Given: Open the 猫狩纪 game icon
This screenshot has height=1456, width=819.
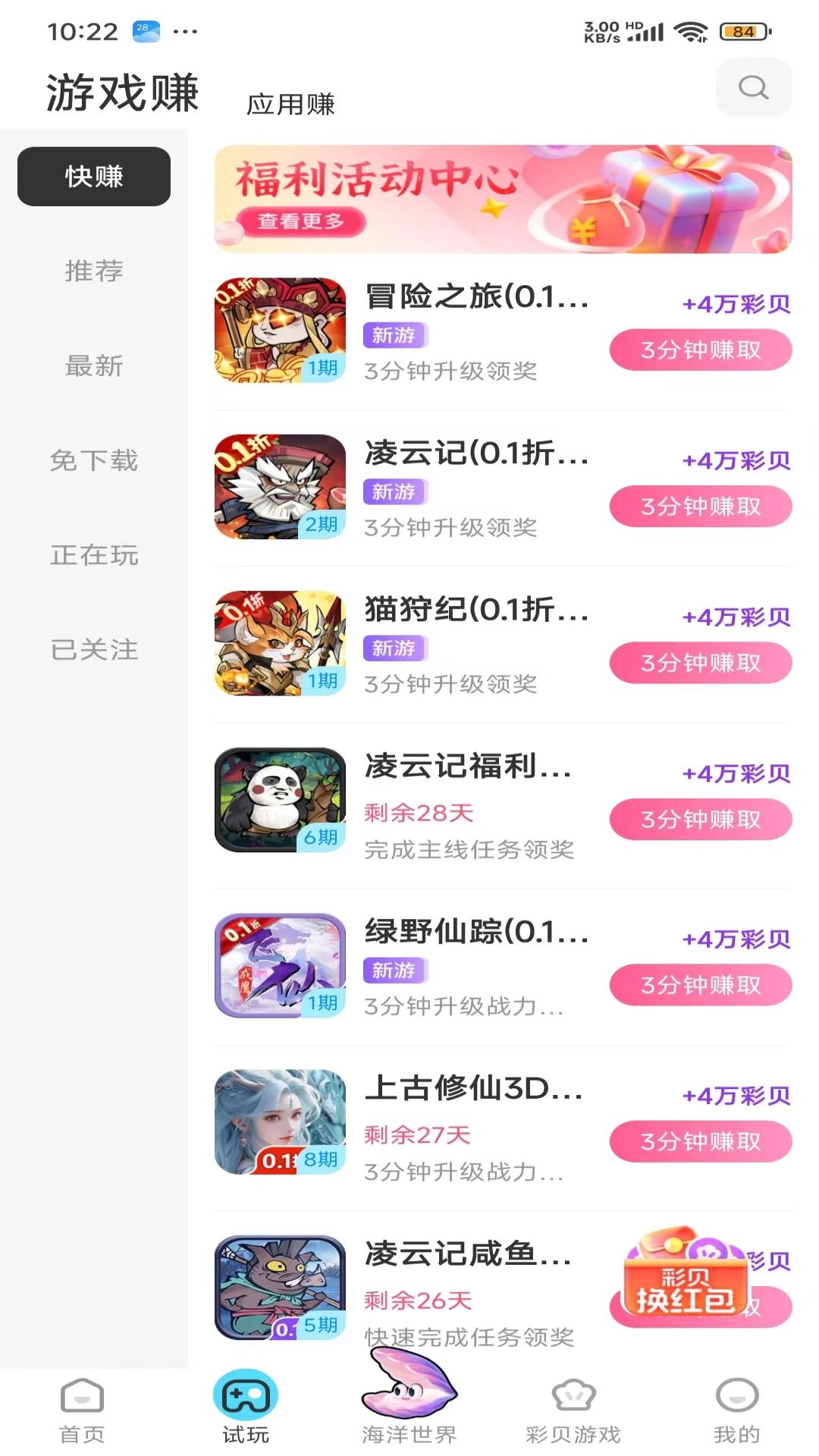Looking at the screenshot, I should [279, 641].
